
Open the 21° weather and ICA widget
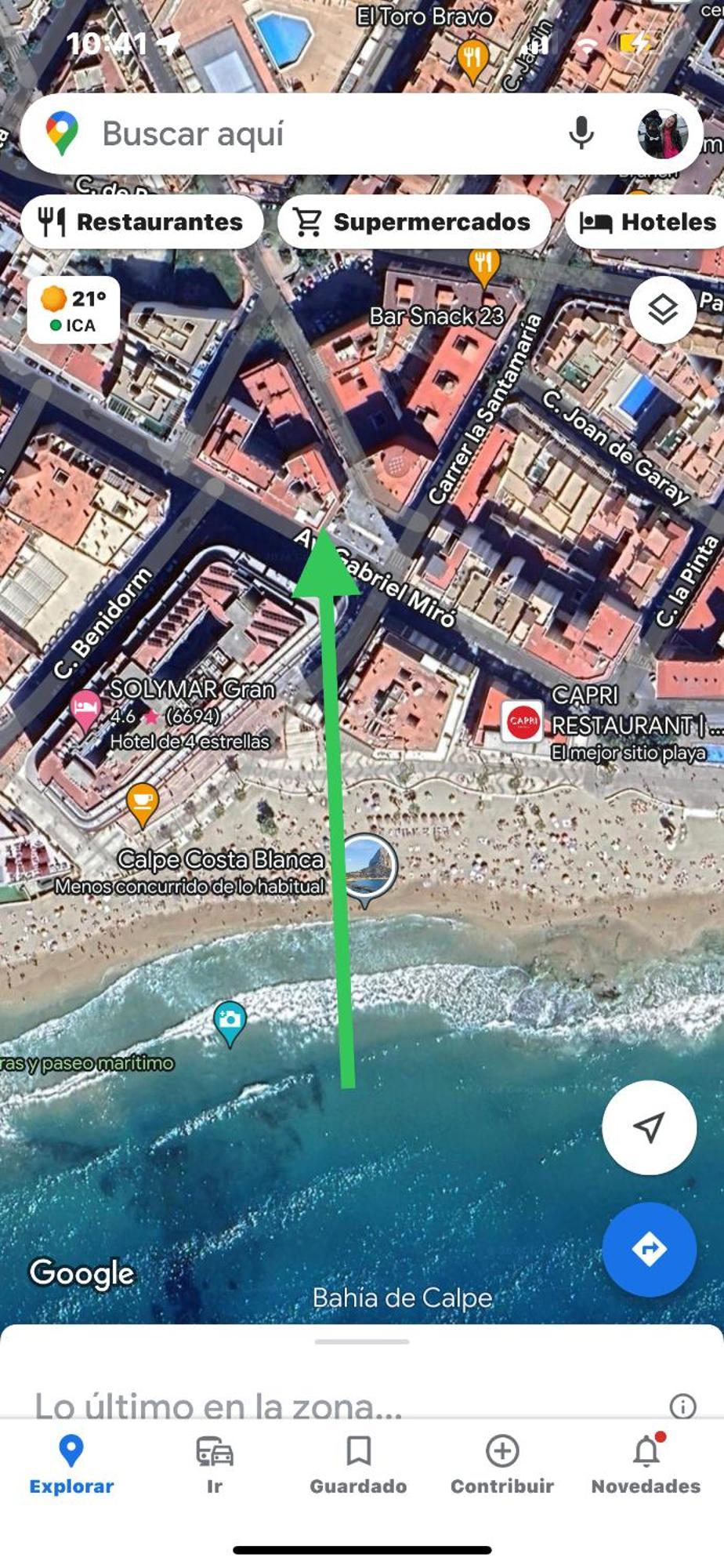(x=74, y=310)
